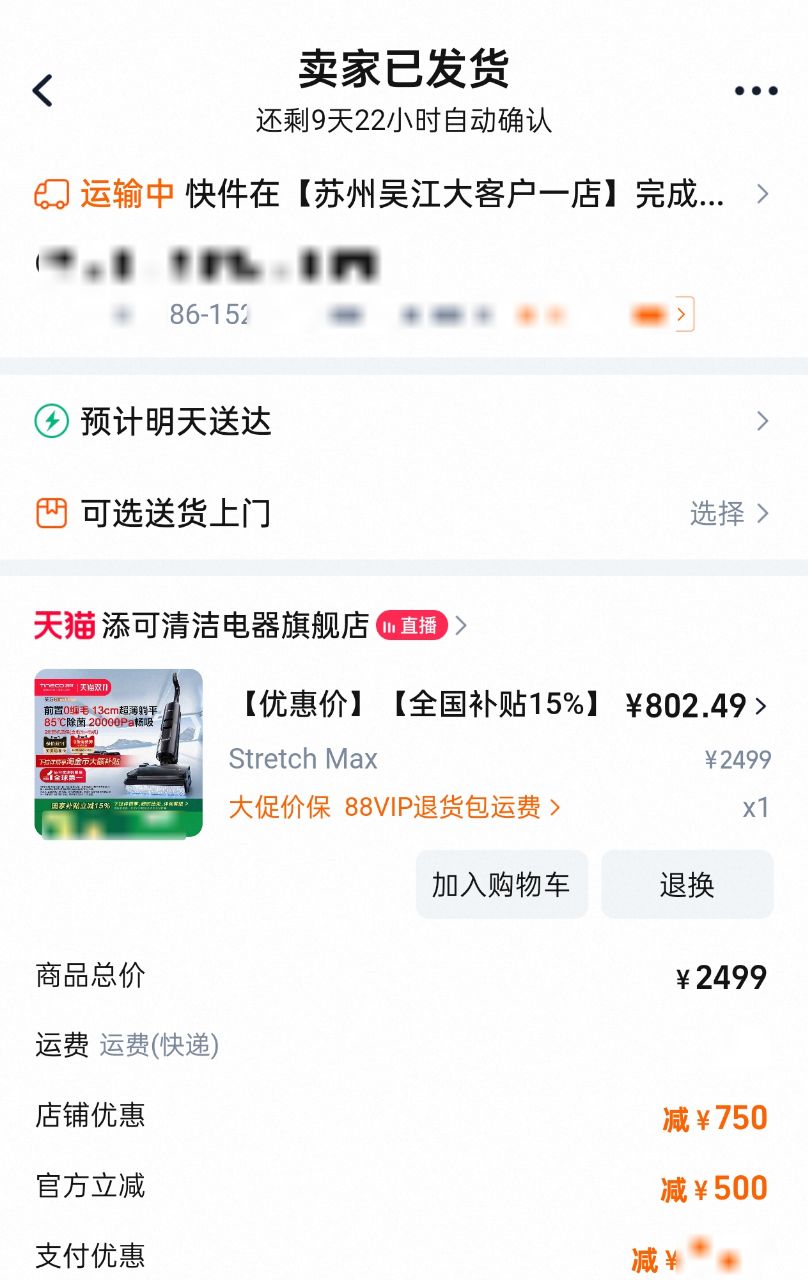Screen dimensions: 808x1280
Task: Expand the masked delivery address details
Action: pos(683,314)
